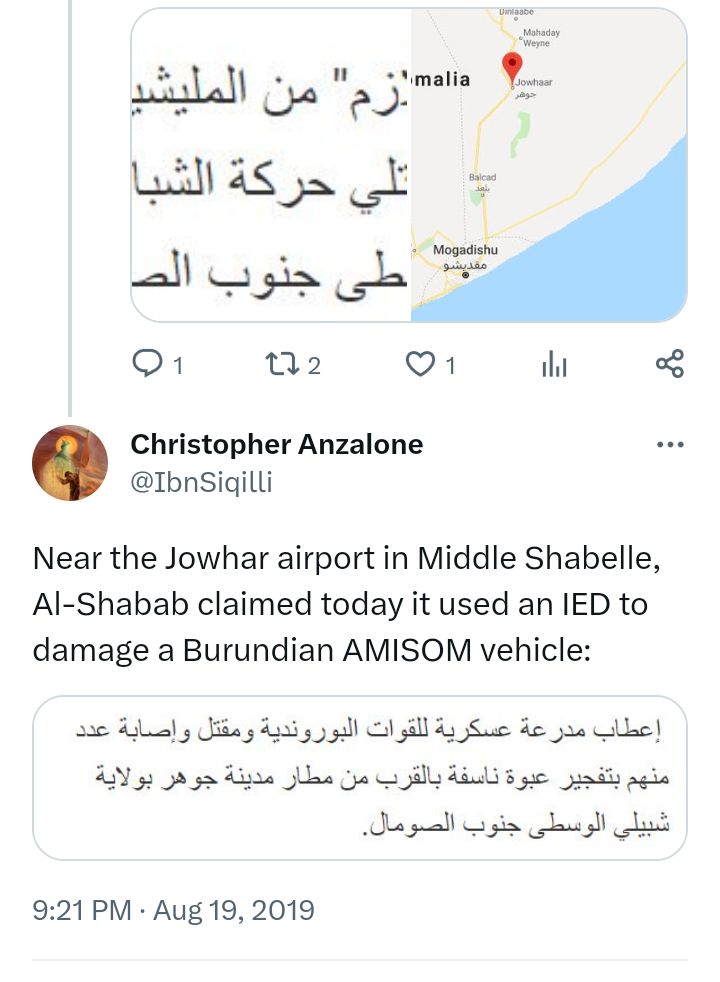Open the more options menu for Anzalone's tweet
This screenshot has width=720, height=982.
669,445
